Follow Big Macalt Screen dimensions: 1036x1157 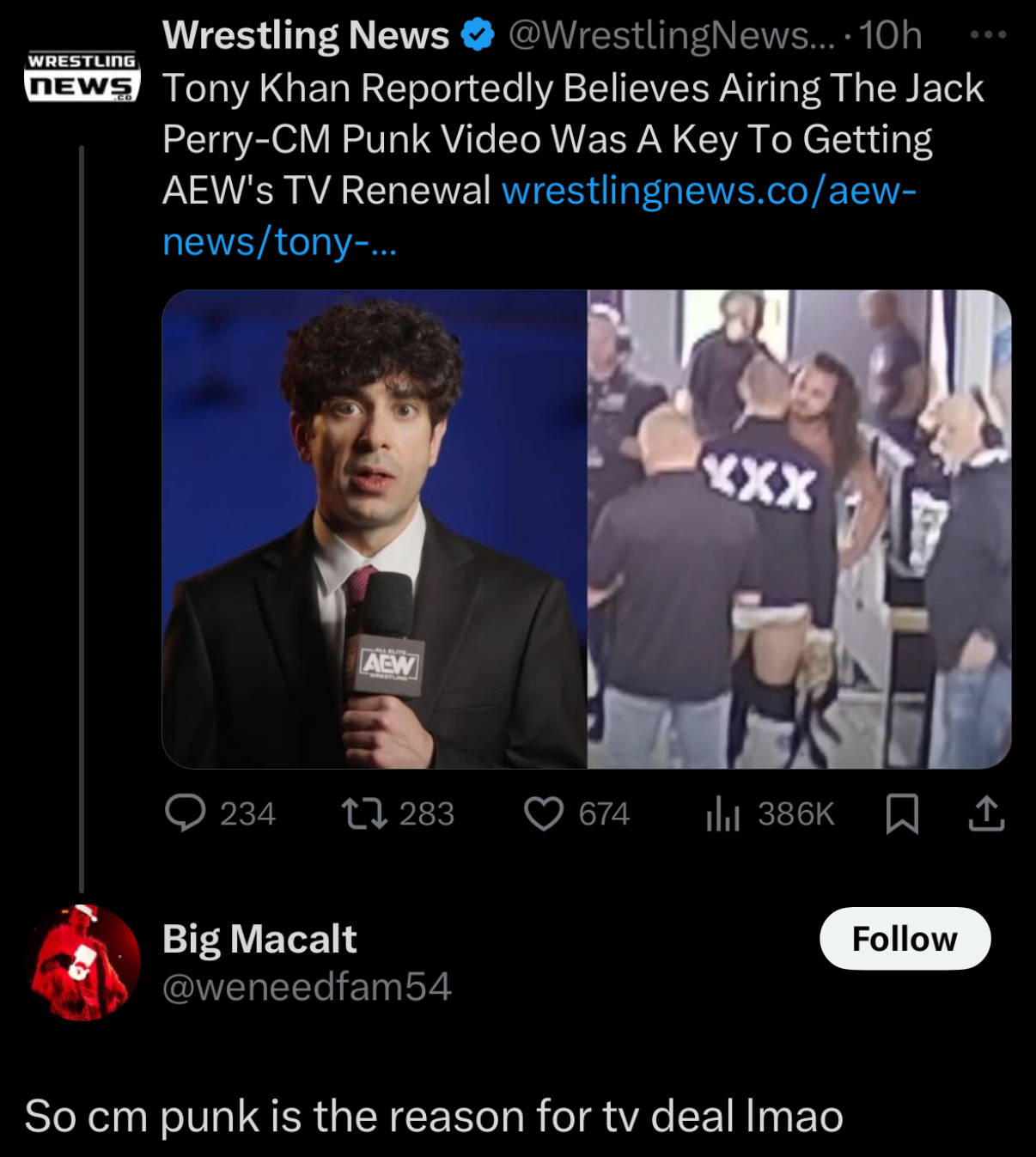905,939
